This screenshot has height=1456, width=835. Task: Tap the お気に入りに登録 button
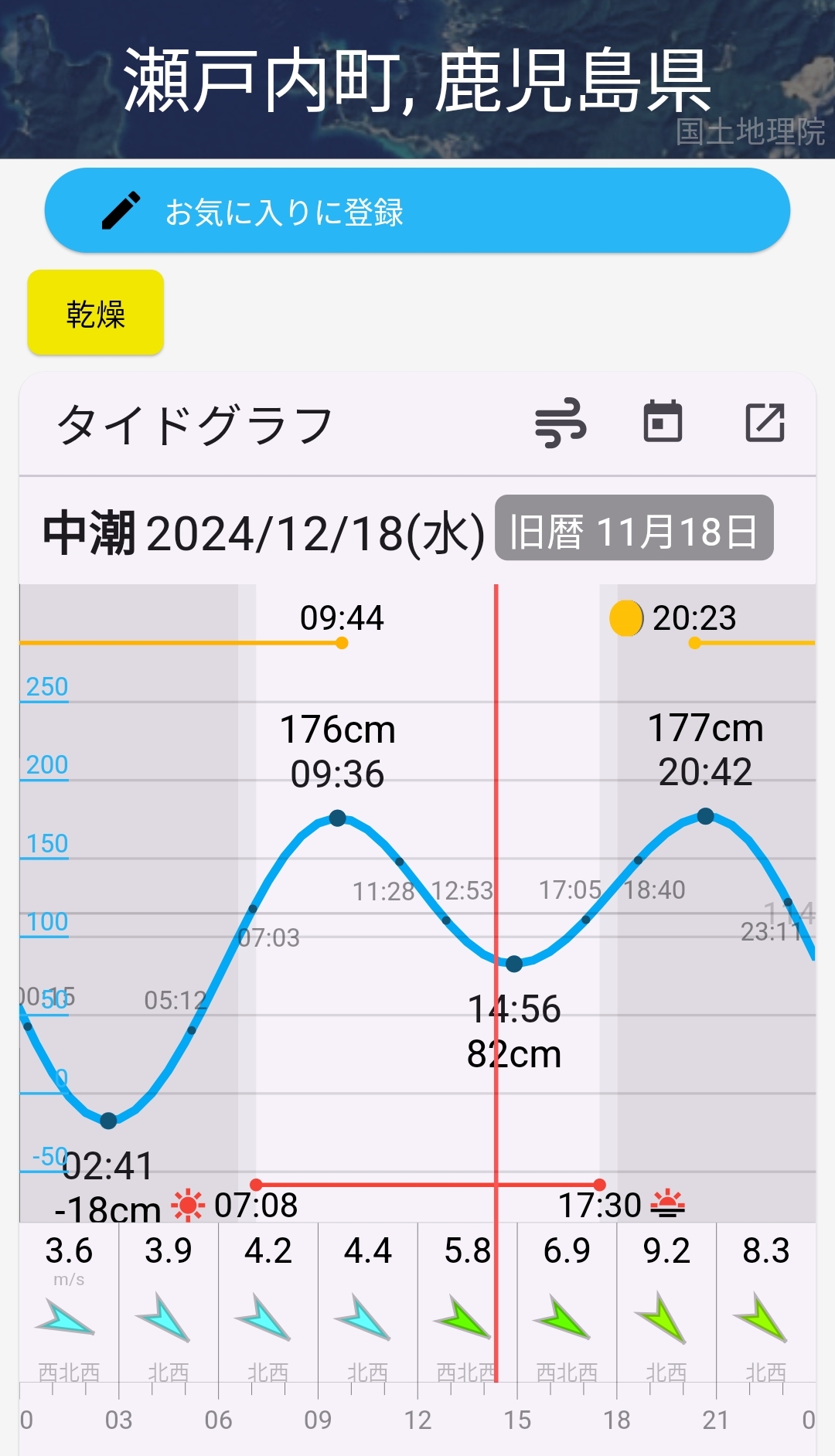417,211
